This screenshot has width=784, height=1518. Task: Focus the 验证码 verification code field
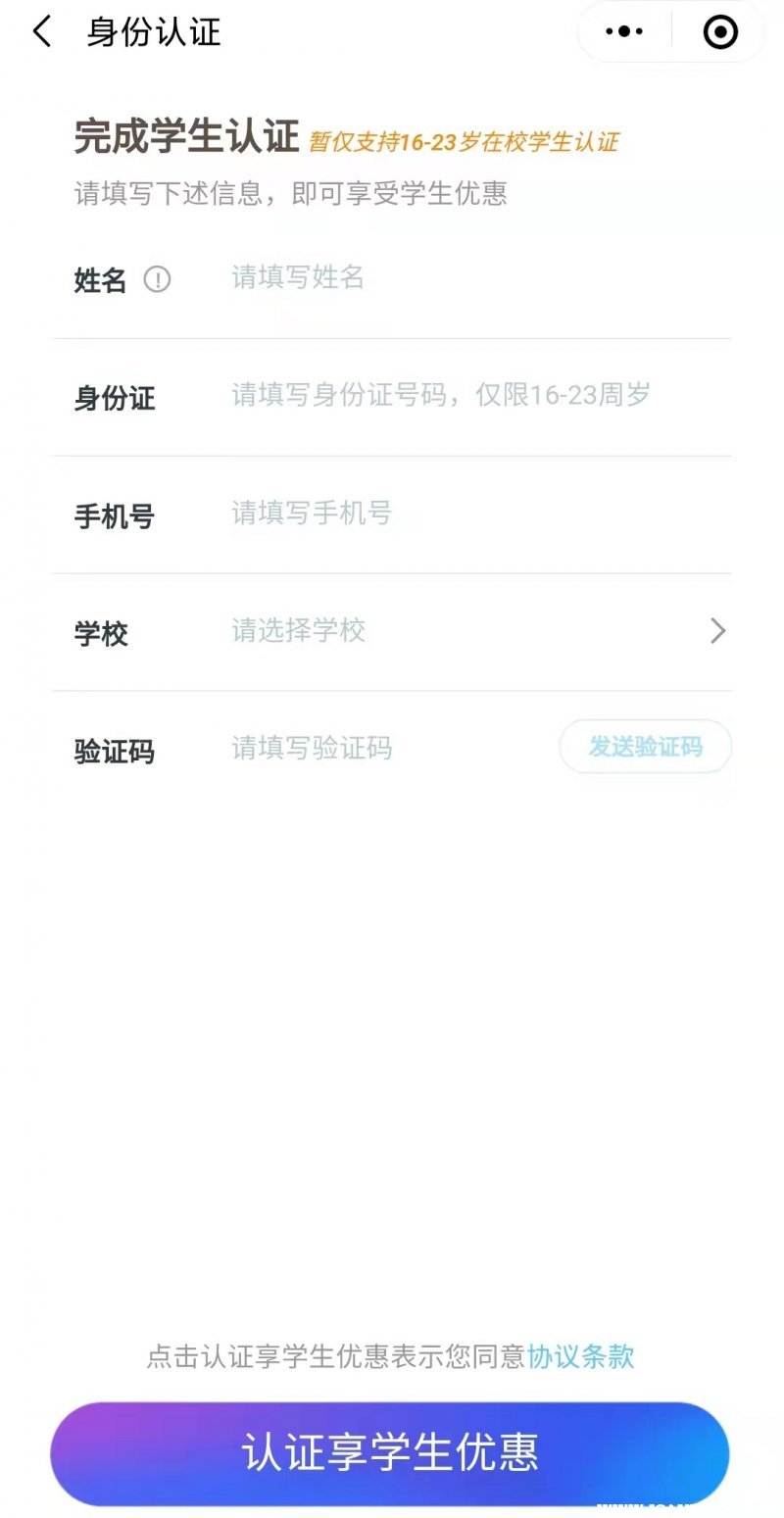click(382, 749)
